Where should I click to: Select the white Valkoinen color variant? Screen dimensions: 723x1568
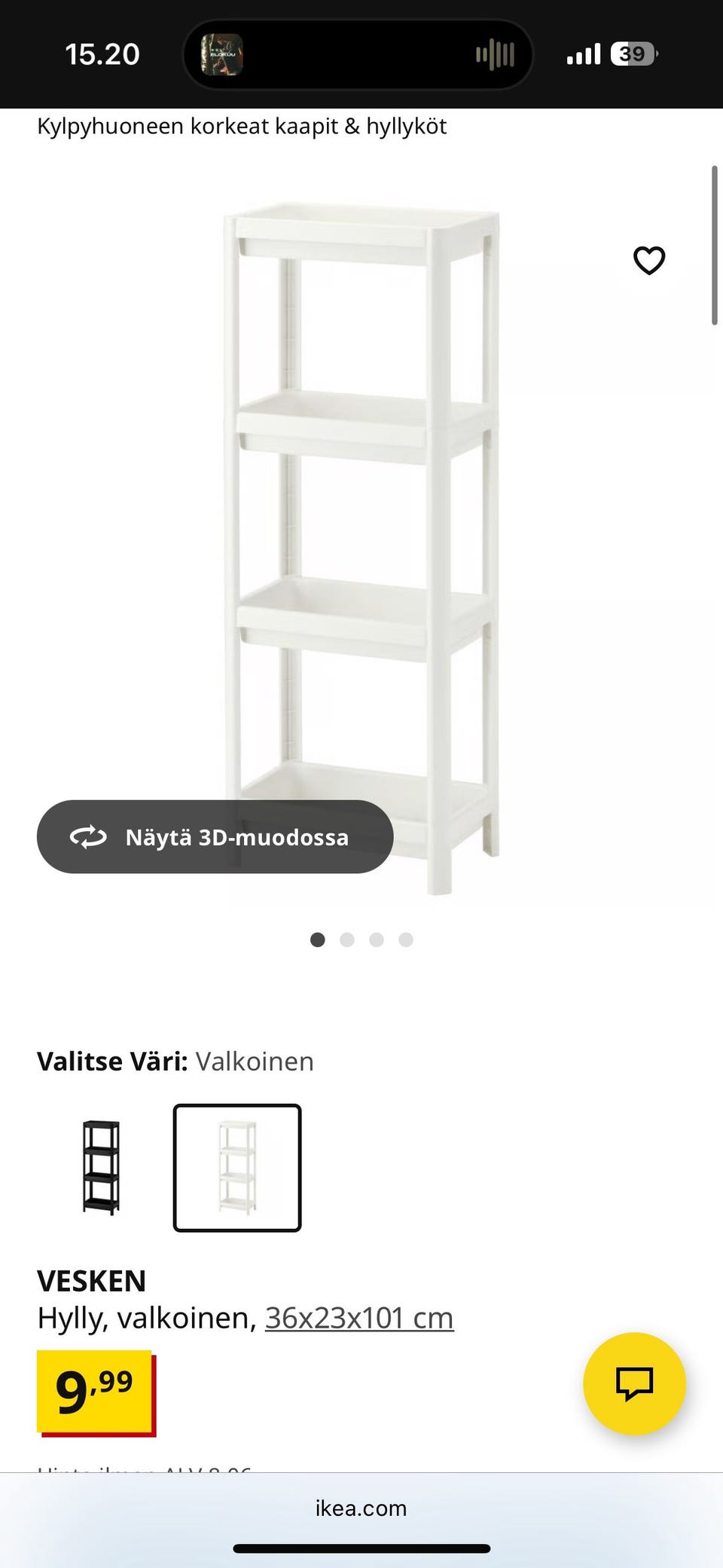coord(237,1166)
